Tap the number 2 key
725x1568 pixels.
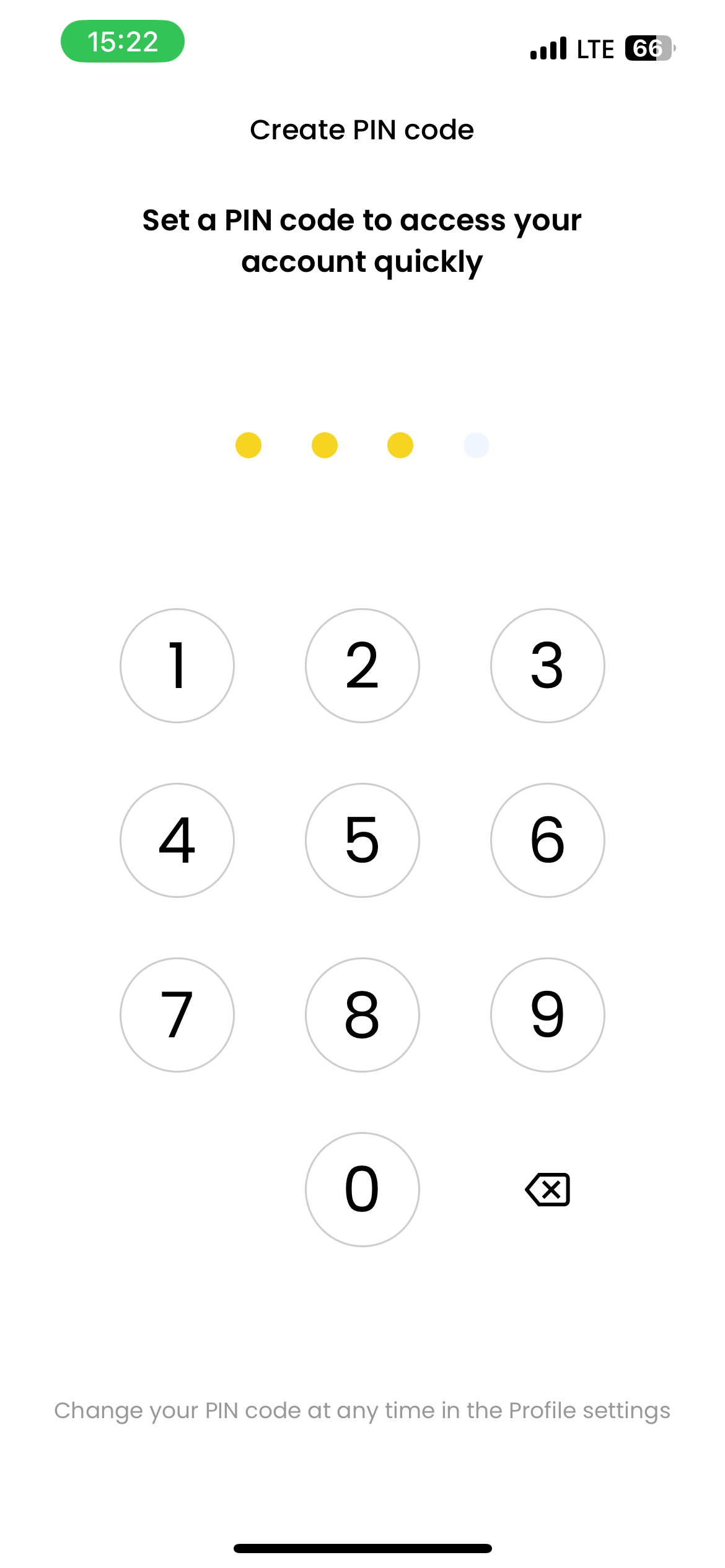coord(362,666)
